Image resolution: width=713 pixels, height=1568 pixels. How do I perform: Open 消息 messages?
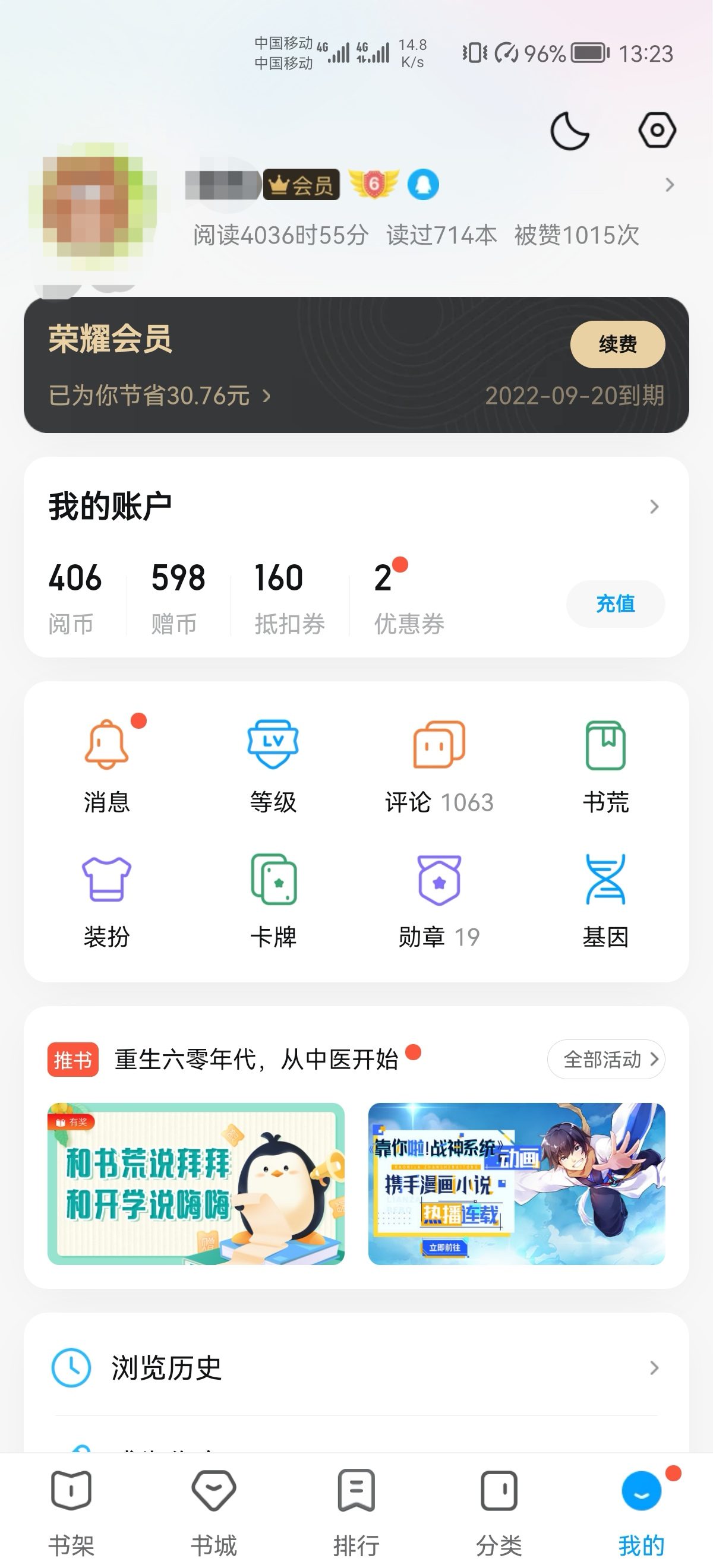point(106,767)
